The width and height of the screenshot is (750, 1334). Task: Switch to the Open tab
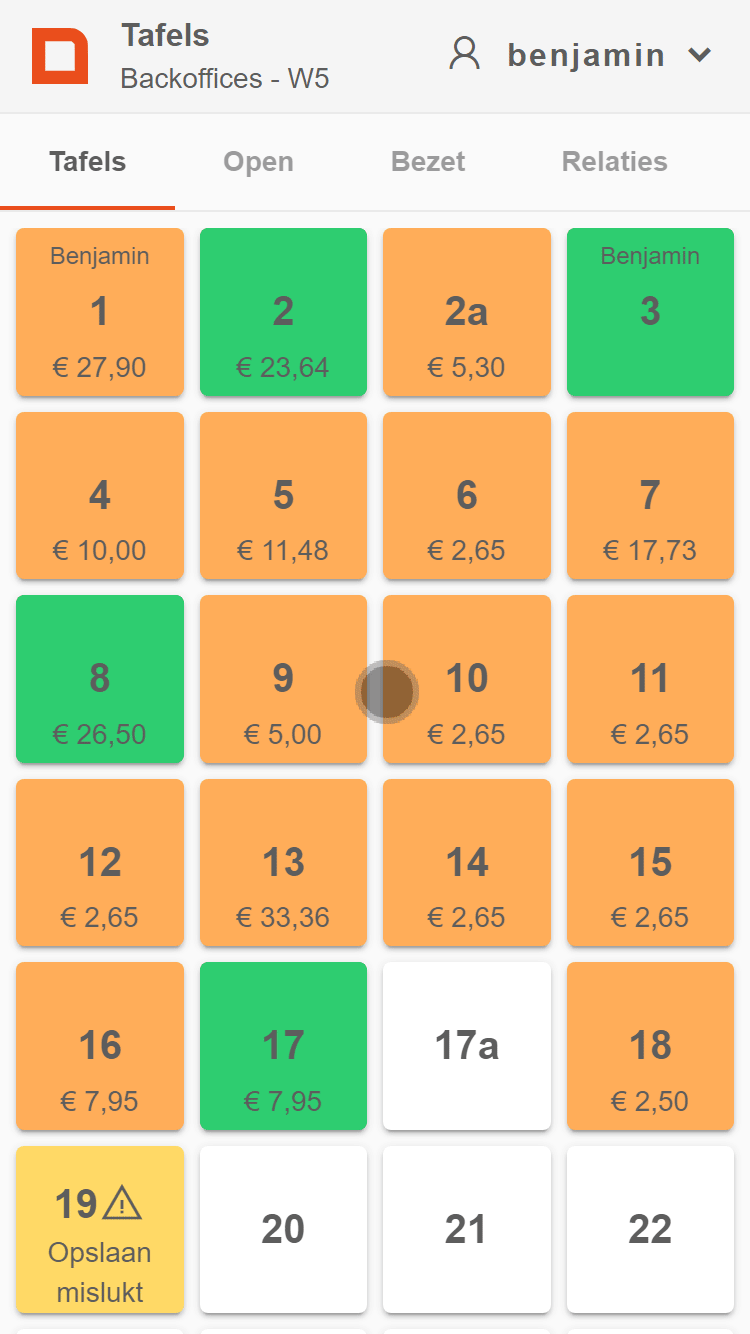click(x=258, y=162)
